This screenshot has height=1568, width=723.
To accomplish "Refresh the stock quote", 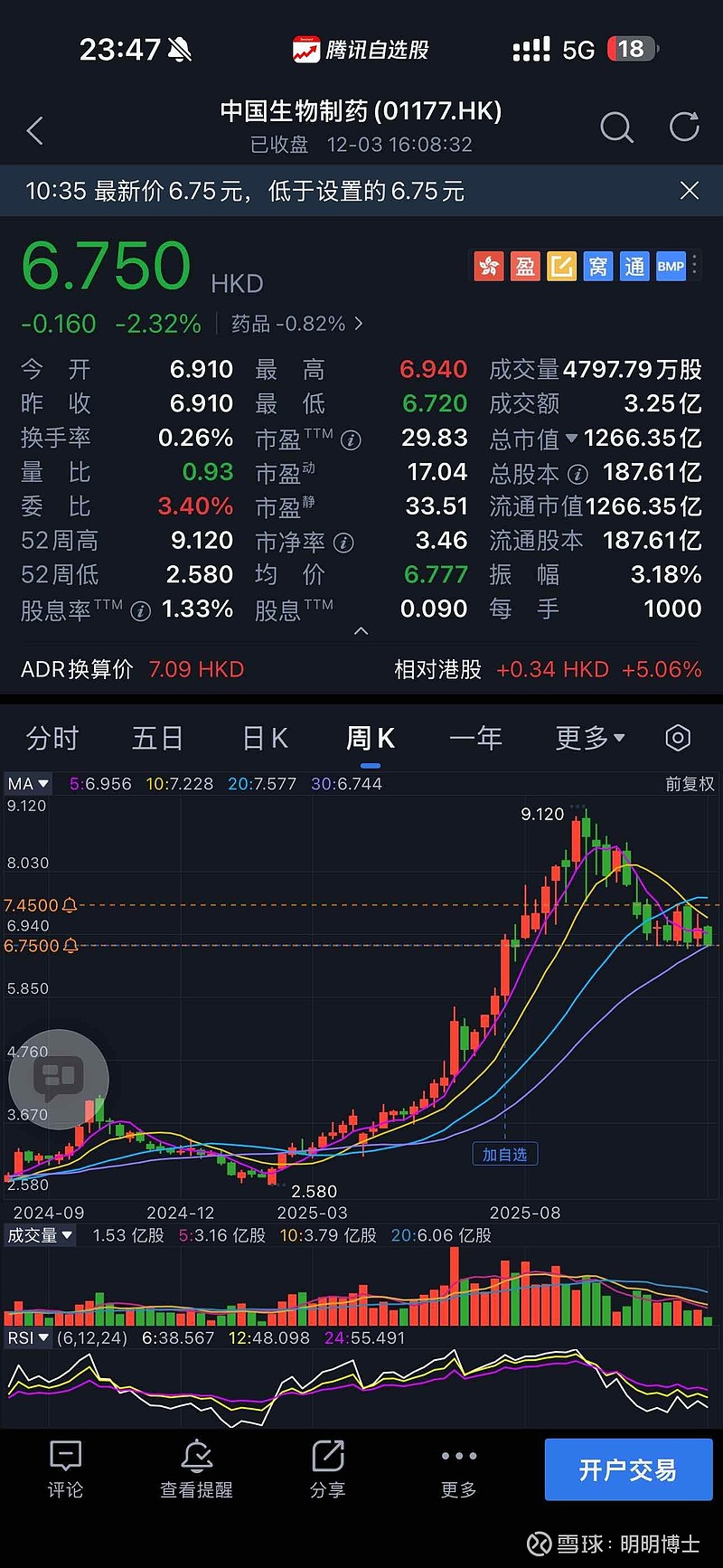I will click(x=684, y=128).
